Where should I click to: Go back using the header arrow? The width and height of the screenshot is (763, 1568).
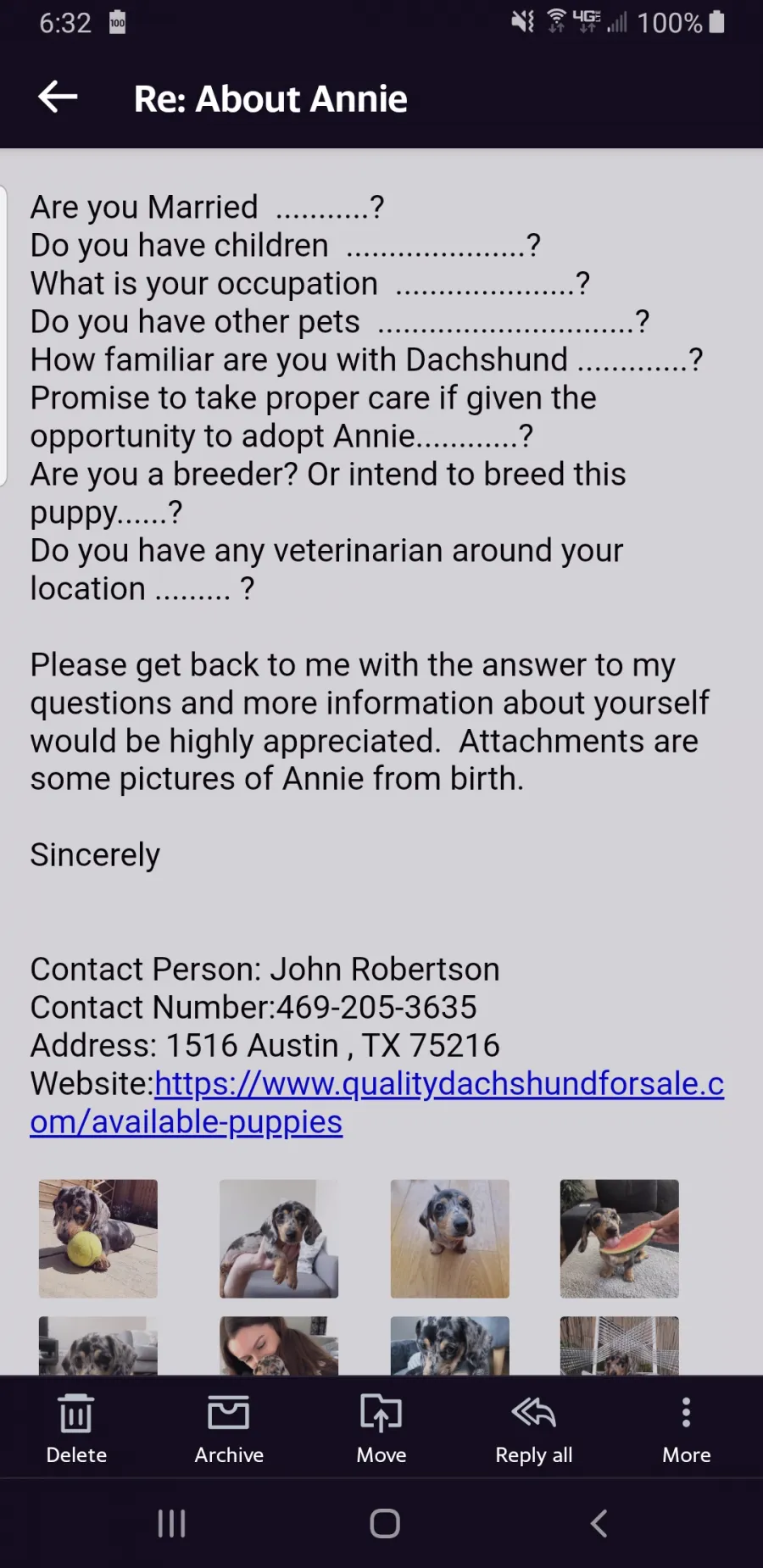click(x=58, y=97)
